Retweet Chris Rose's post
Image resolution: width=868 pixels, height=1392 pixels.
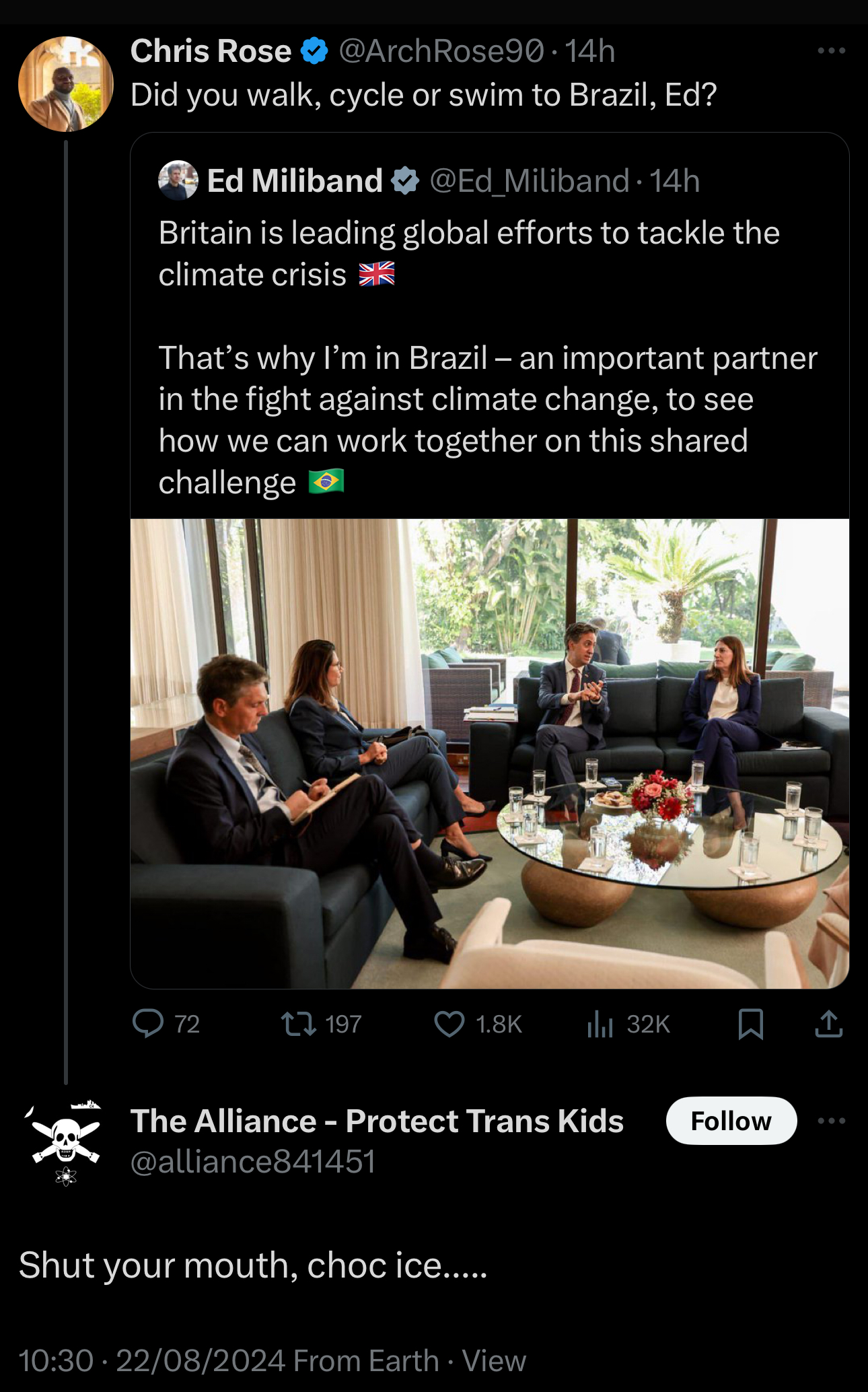click(299, 1024)
